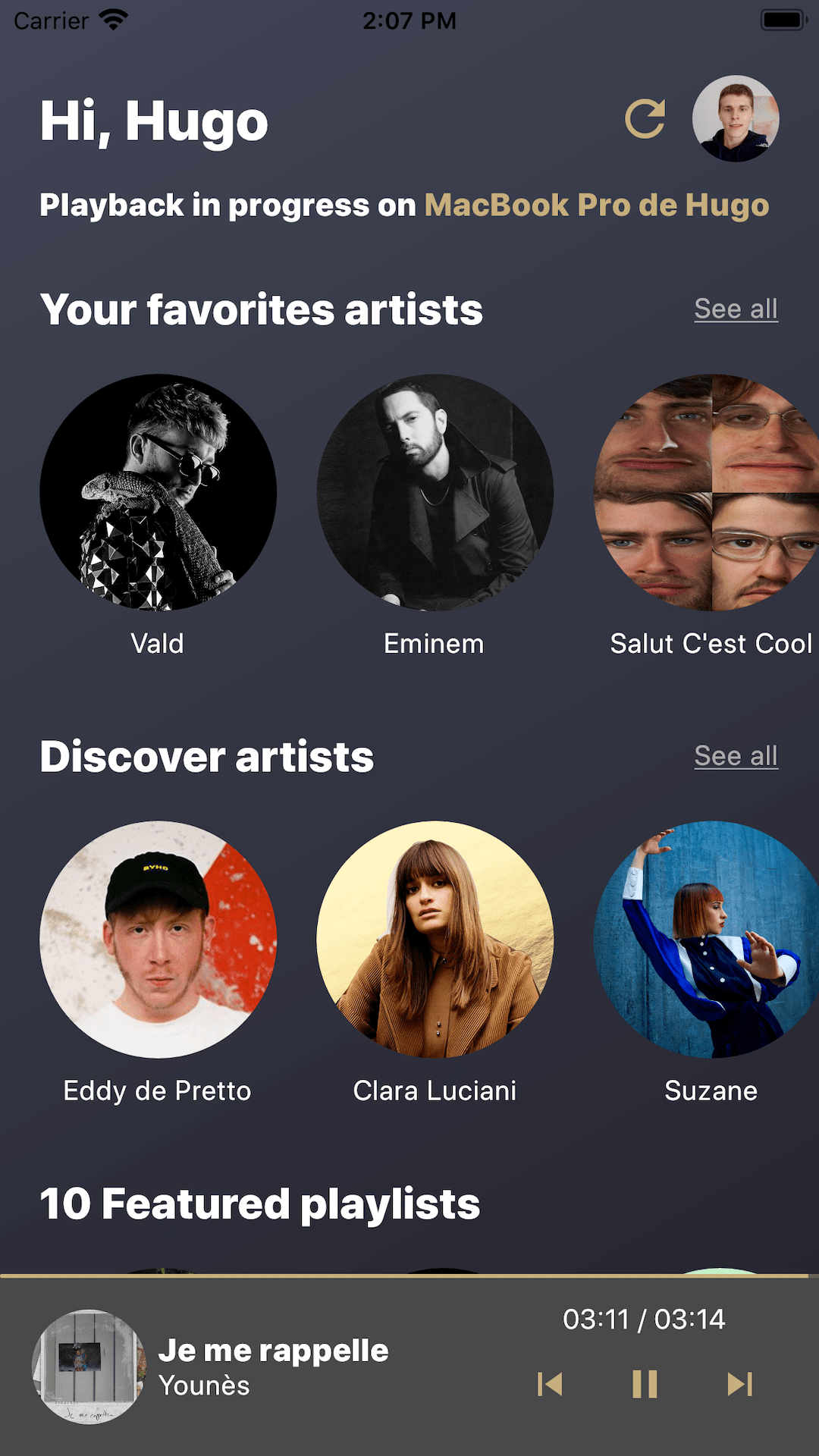Pause Je me rappelle playback

coord(645,1384)
